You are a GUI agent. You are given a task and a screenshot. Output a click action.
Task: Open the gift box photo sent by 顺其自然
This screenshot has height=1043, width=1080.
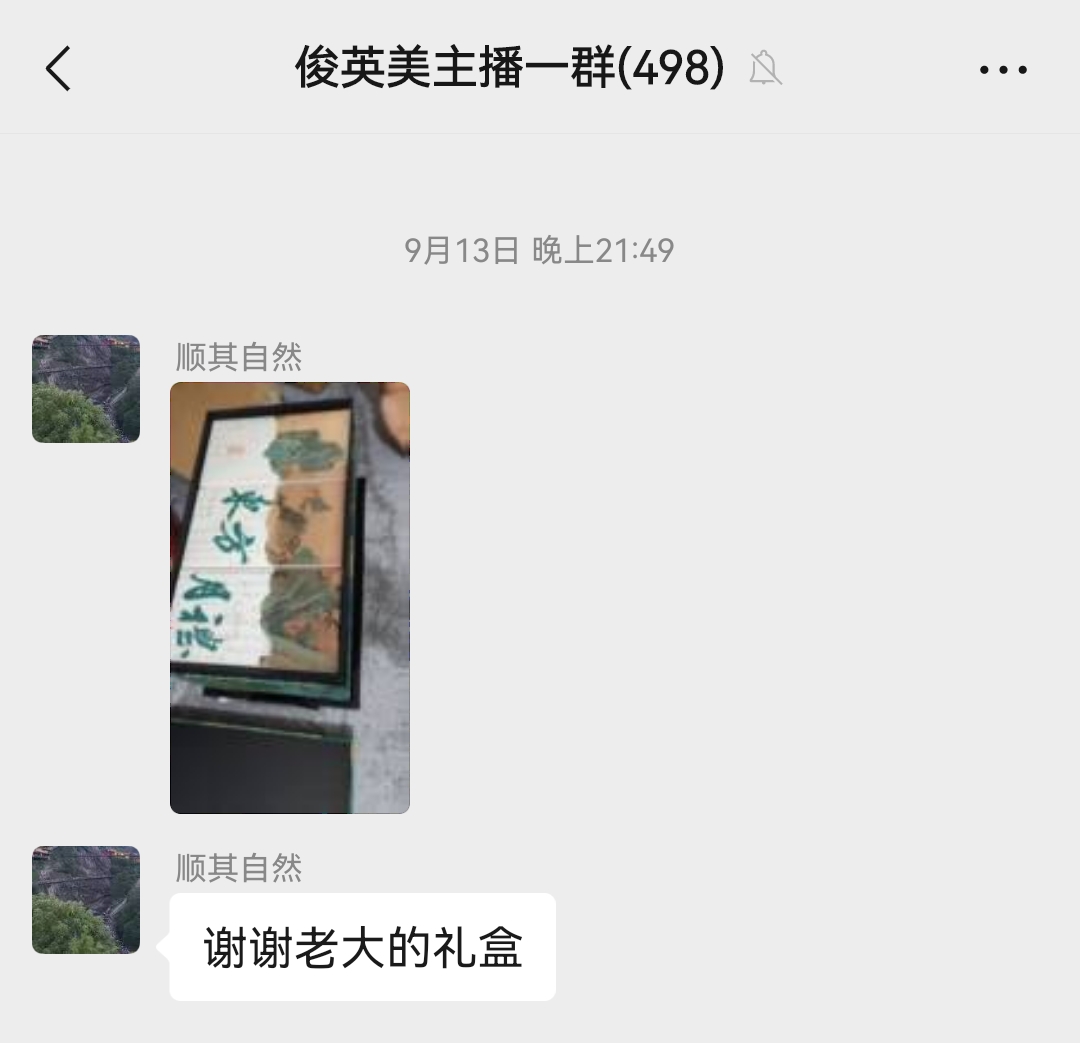(290, 597)
